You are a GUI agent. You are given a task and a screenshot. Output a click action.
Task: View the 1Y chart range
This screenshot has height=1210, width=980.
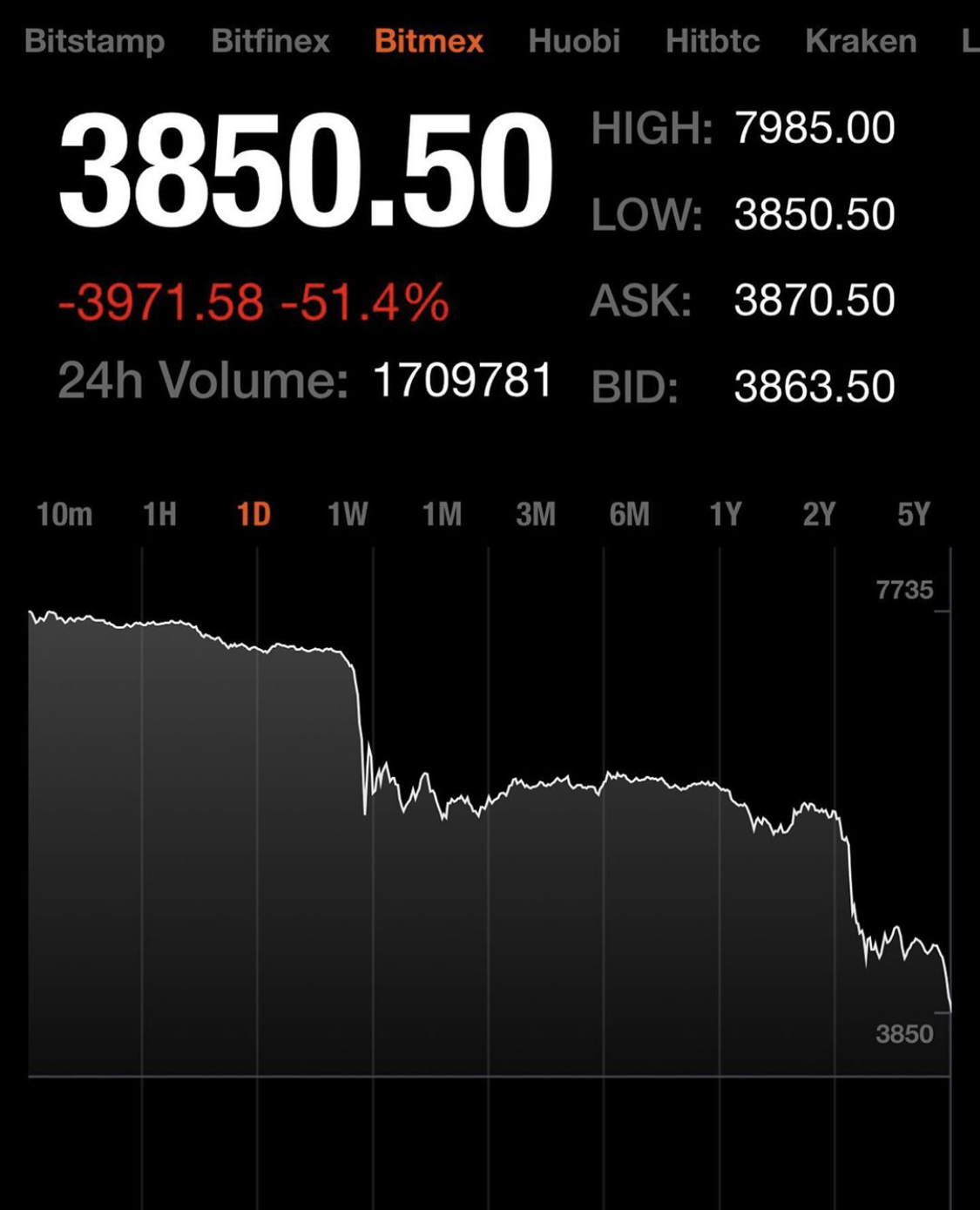725,514
